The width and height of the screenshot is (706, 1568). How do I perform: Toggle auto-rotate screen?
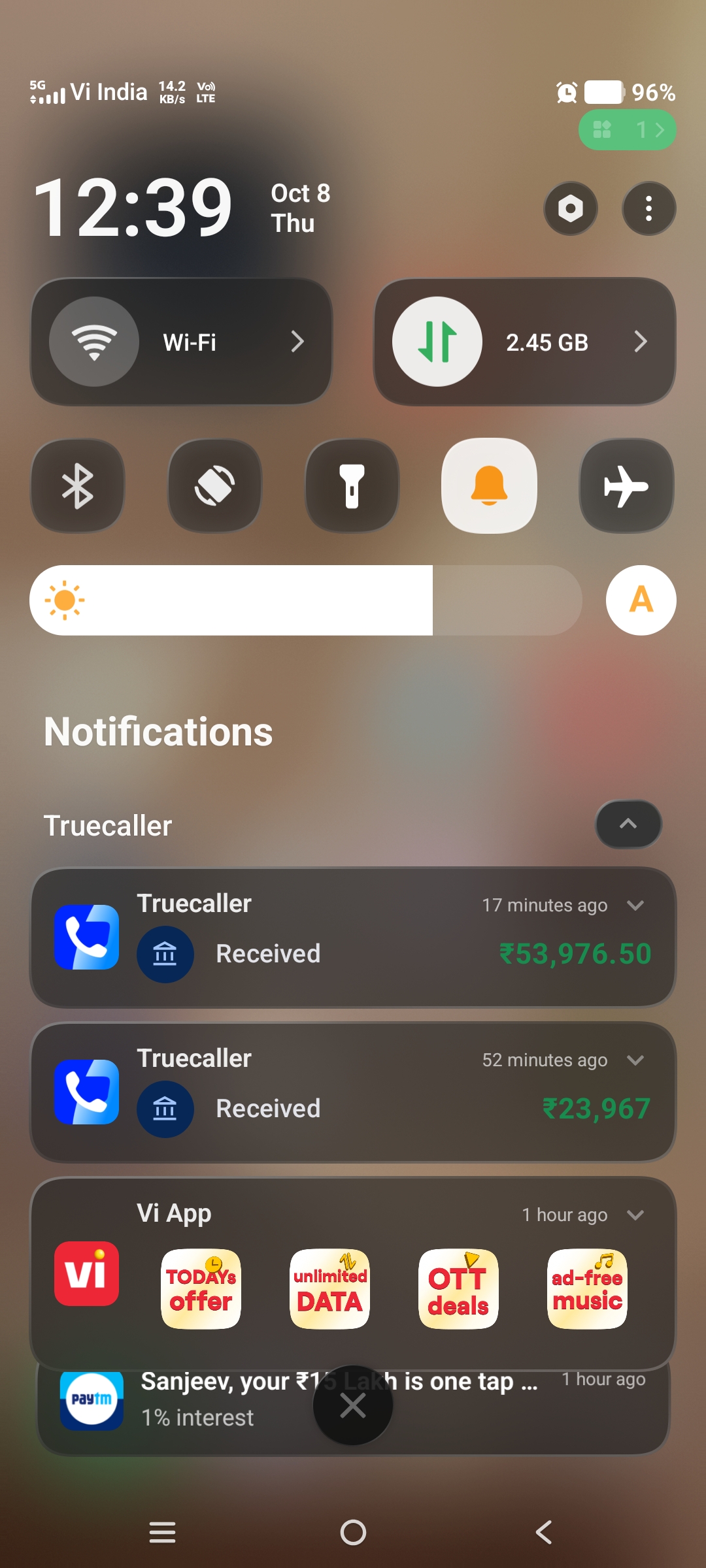[x=215, y=485]
